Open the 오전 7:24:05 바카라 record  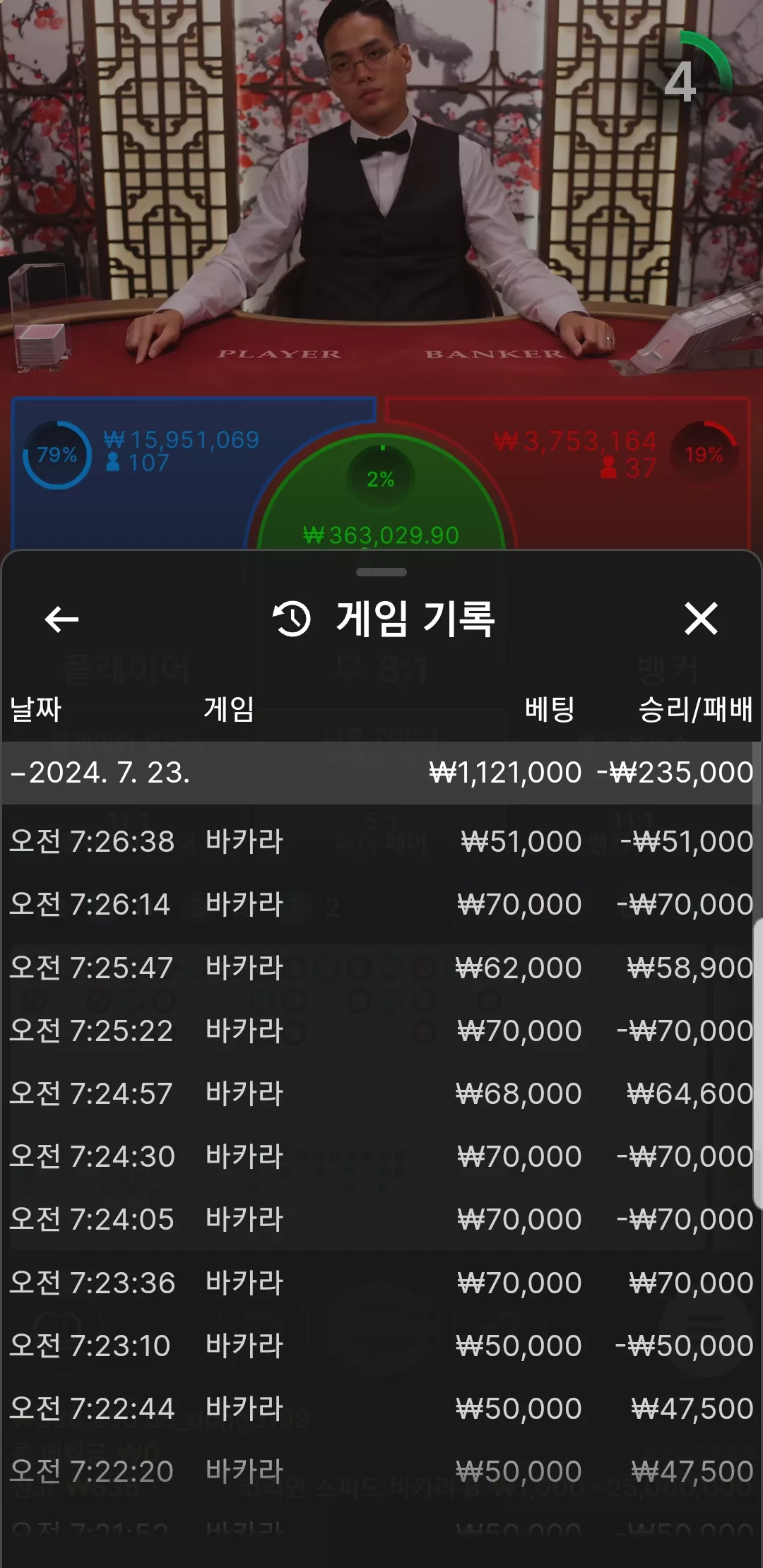(381, 1219)
